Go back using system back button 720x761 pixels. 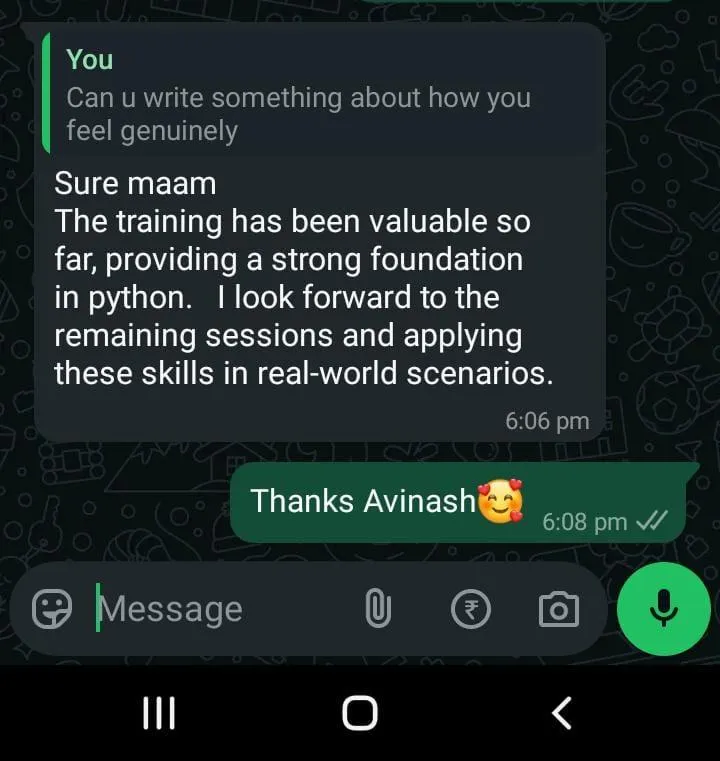click(x=562, y=713)
